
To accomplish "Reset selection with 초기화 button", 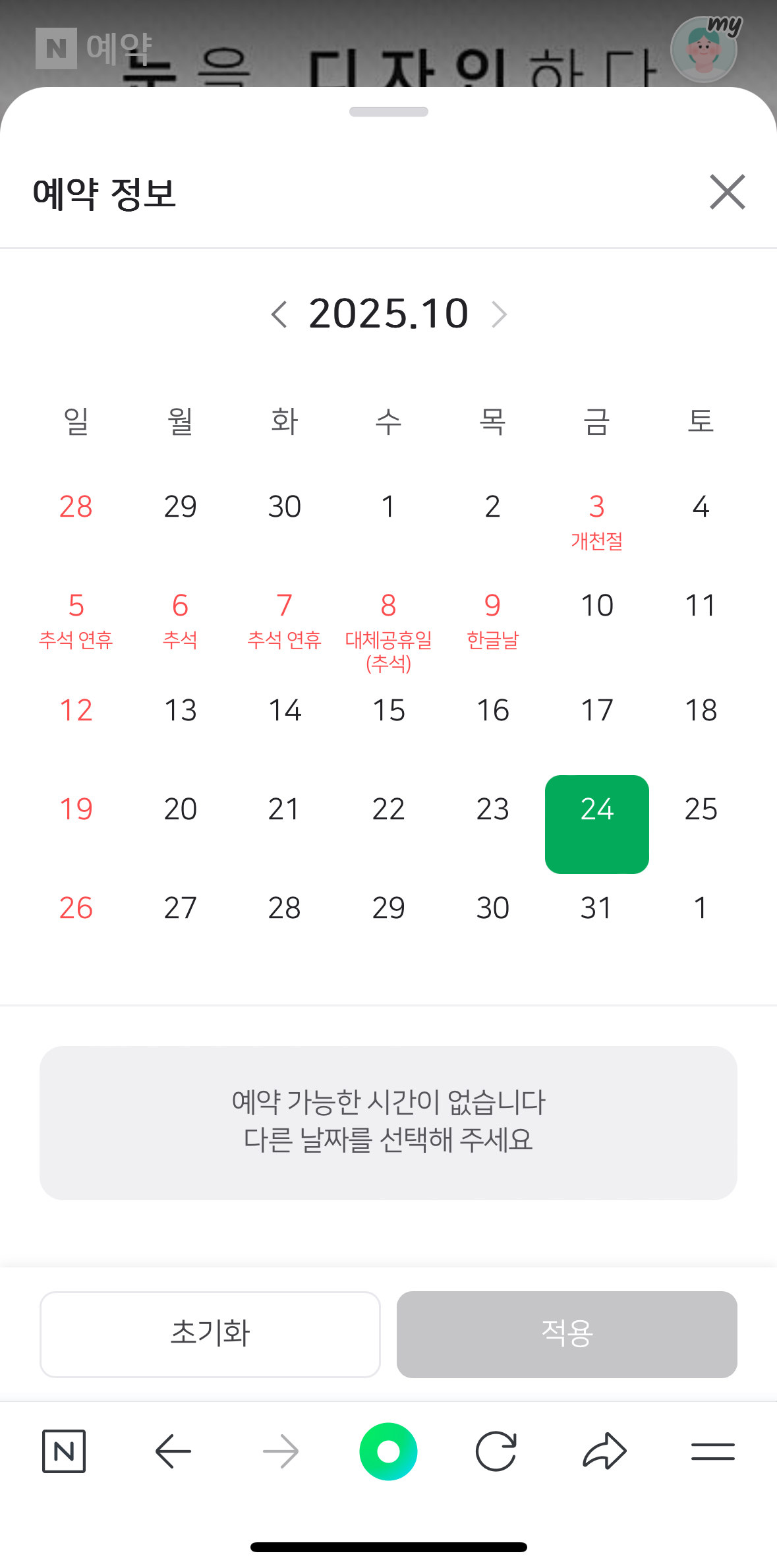I will (x=210, y=1334).
